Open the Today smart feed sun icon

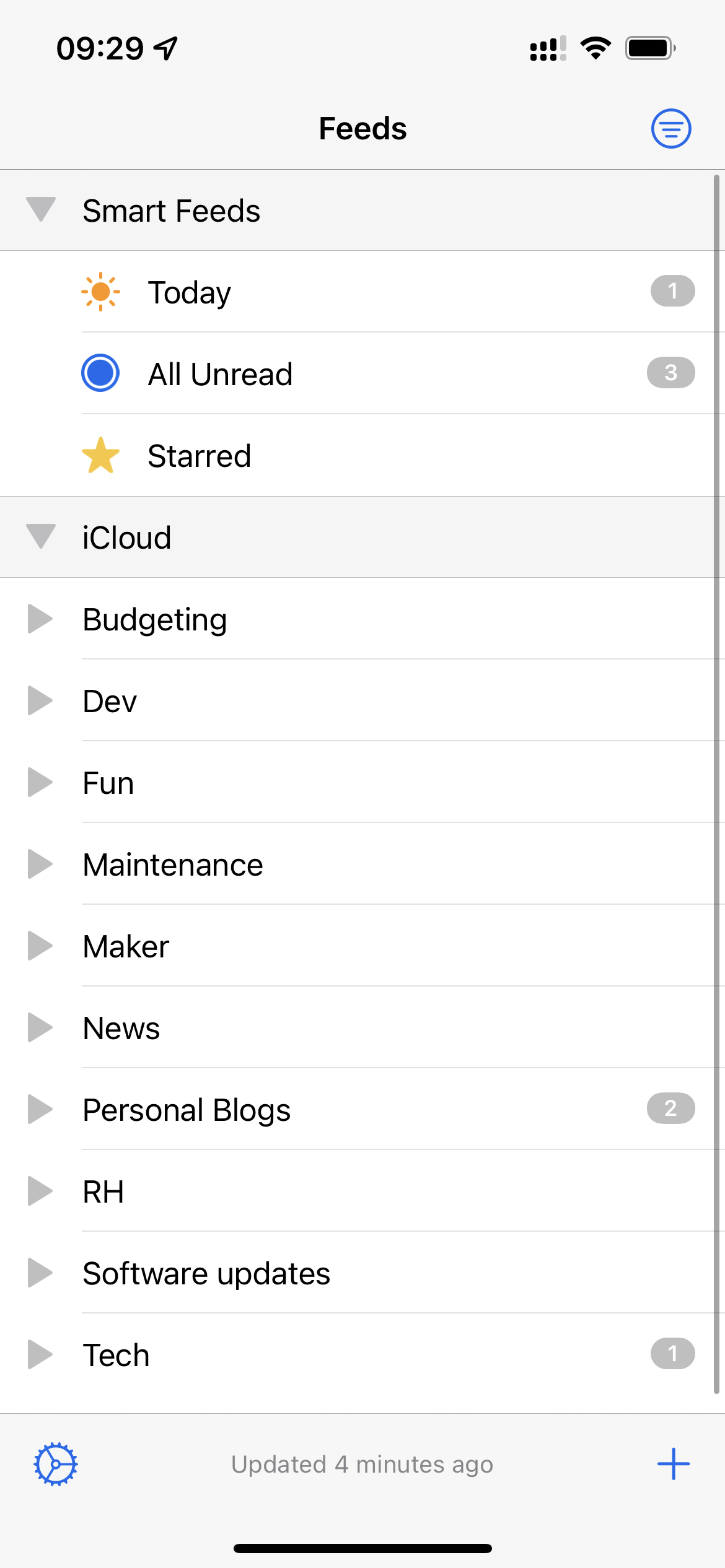point(101,291)
